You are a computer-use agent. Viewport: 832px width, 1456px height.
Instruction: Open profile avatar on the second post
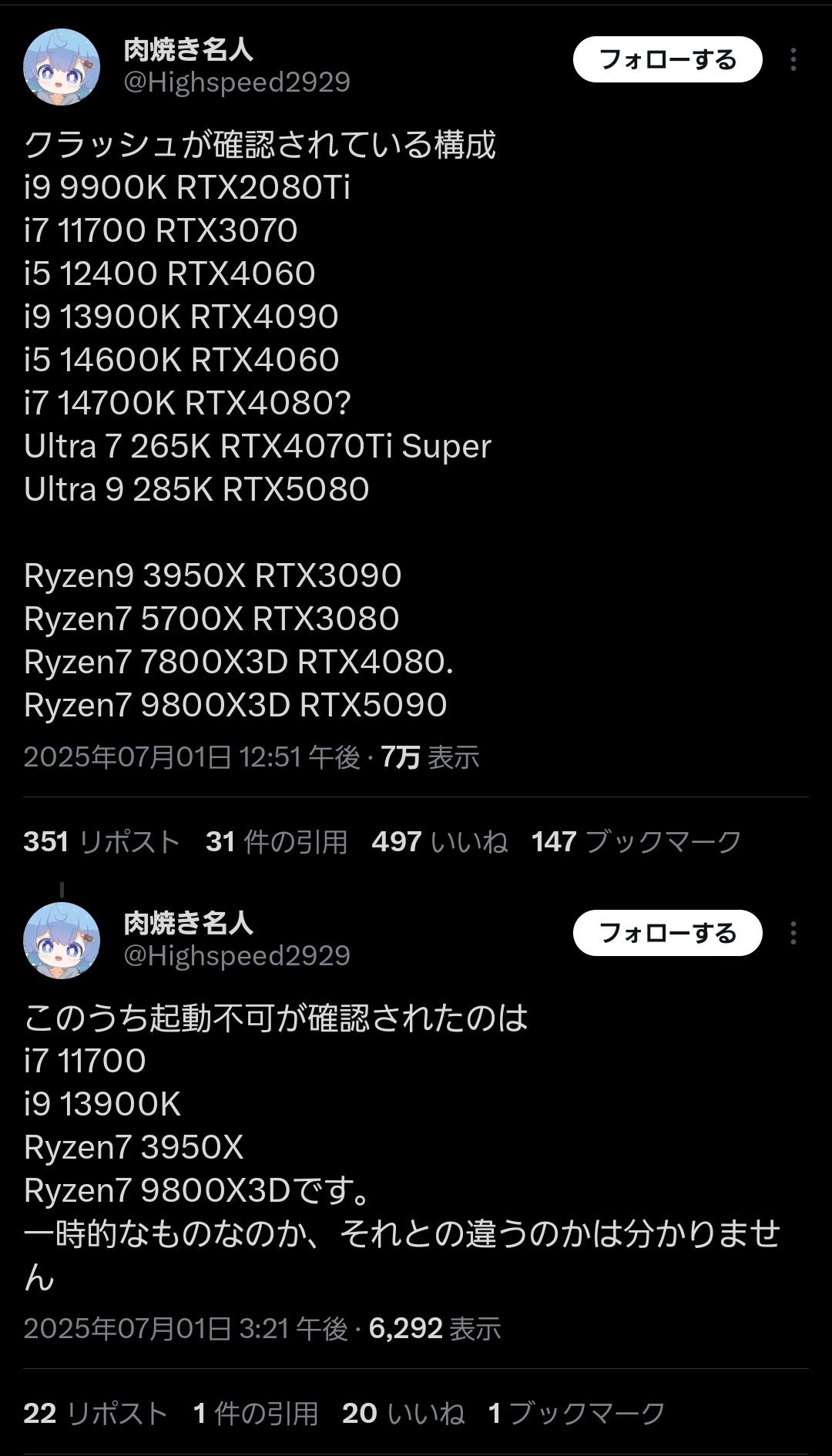[62, 940]
